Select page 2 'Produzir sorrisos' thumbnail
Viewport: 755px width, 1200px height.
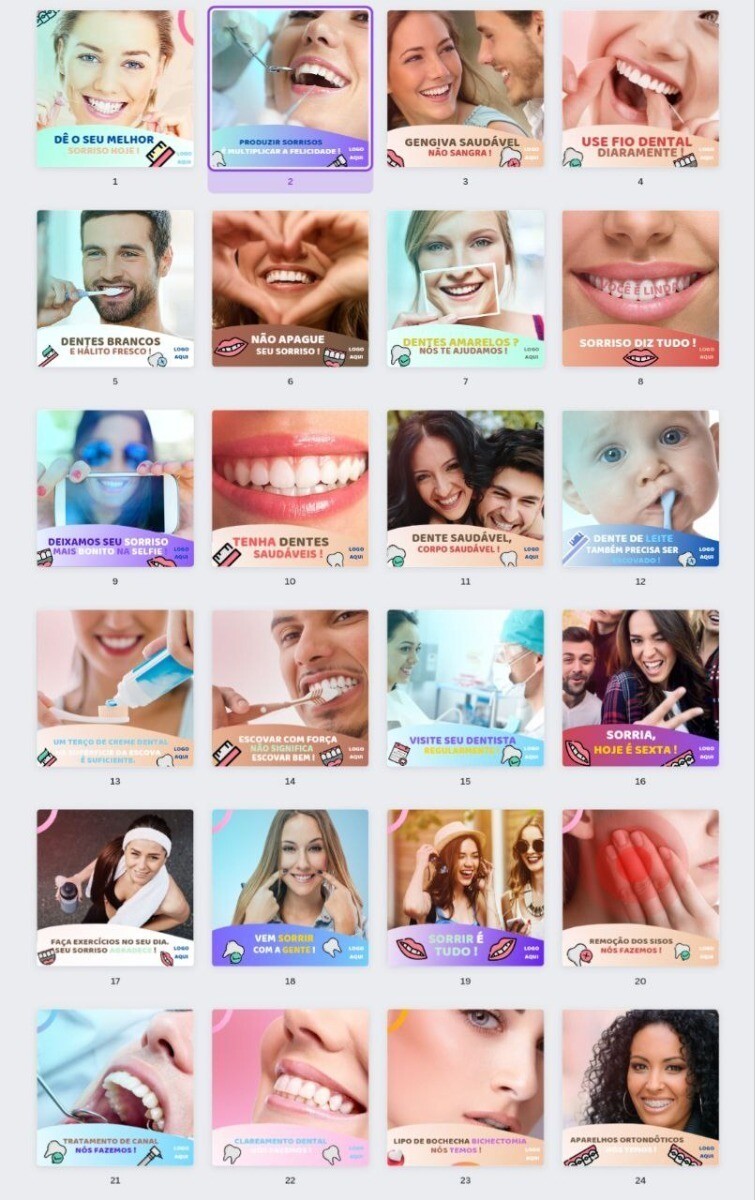290,89
